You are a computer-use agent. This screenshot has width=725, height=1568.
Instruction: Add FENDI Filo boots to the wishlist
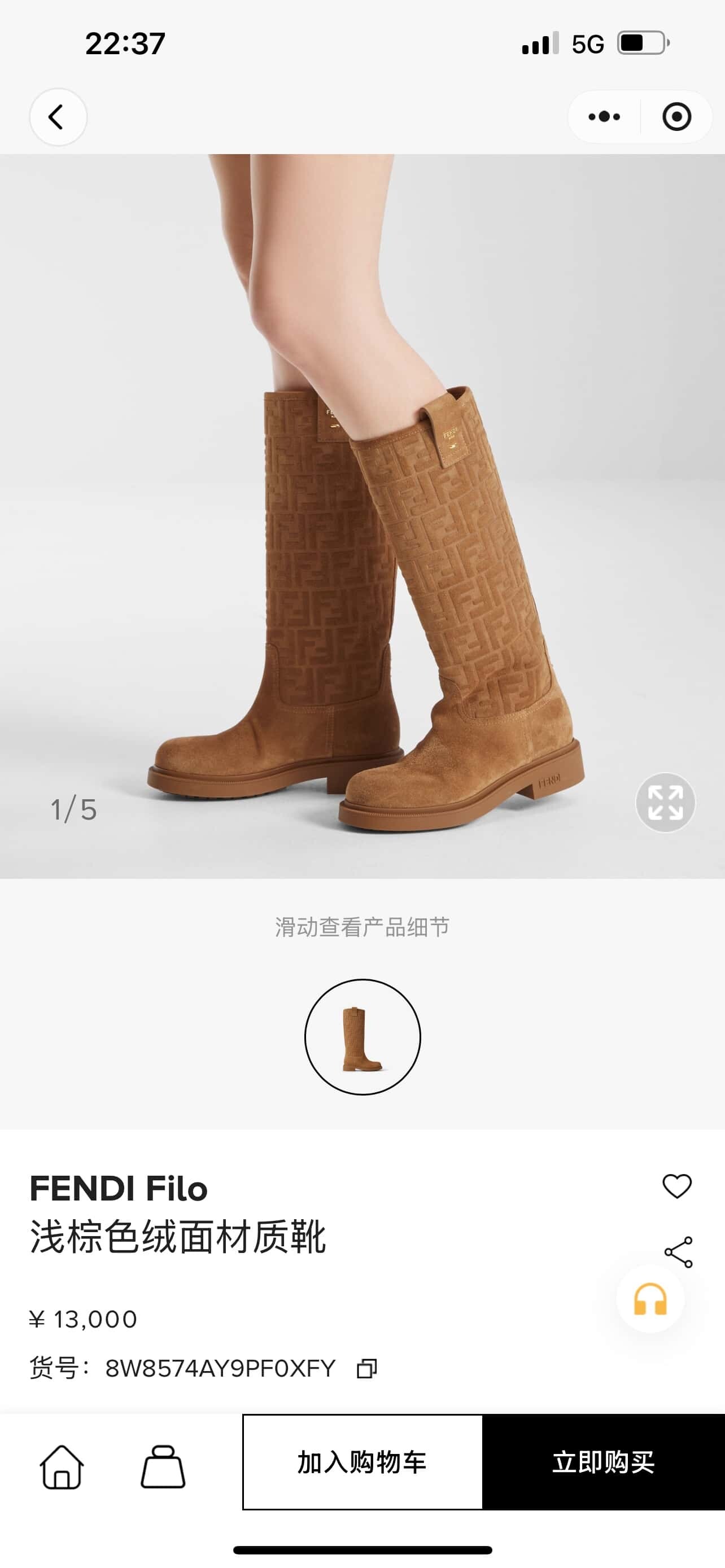click(677, 1186)
